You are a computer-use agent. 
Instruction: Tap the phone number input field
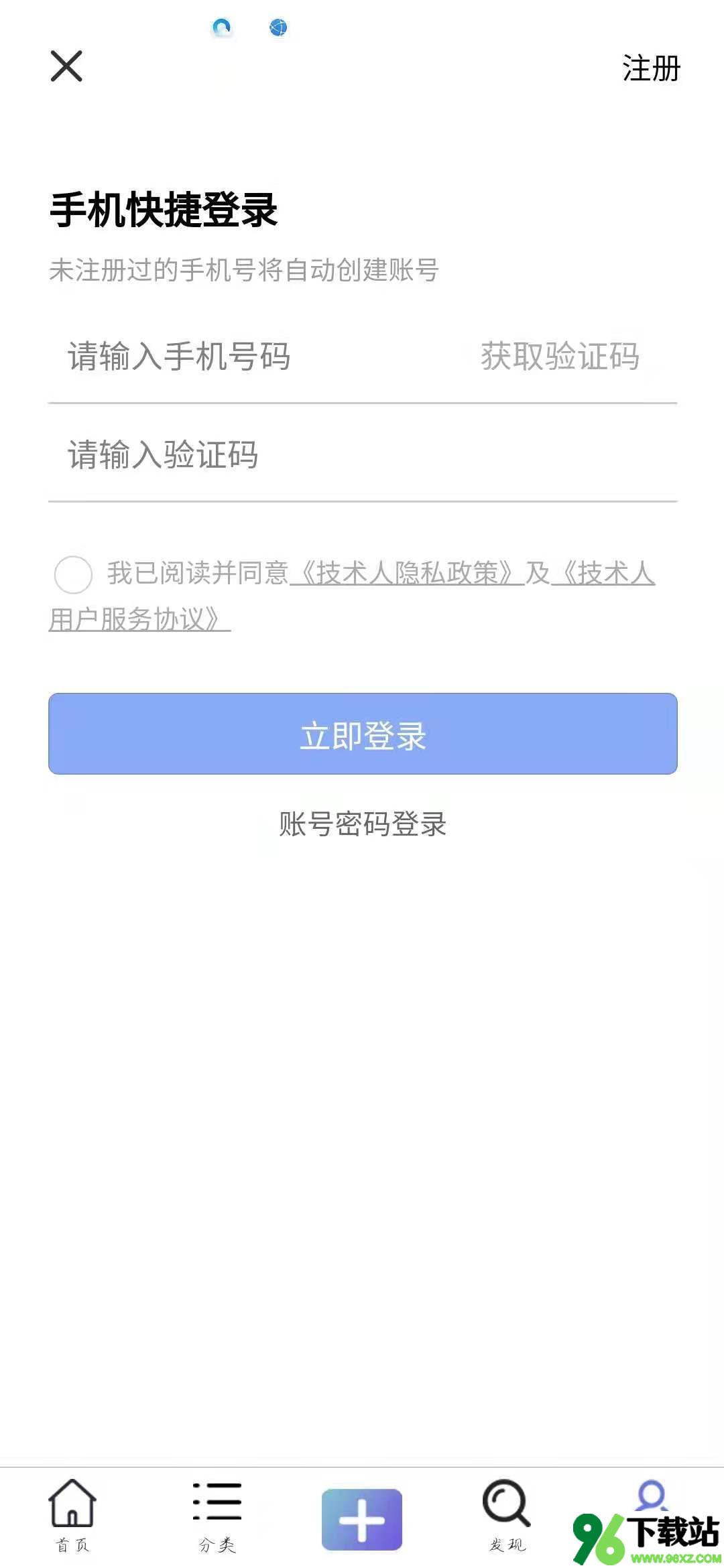[x=255, y=356]
